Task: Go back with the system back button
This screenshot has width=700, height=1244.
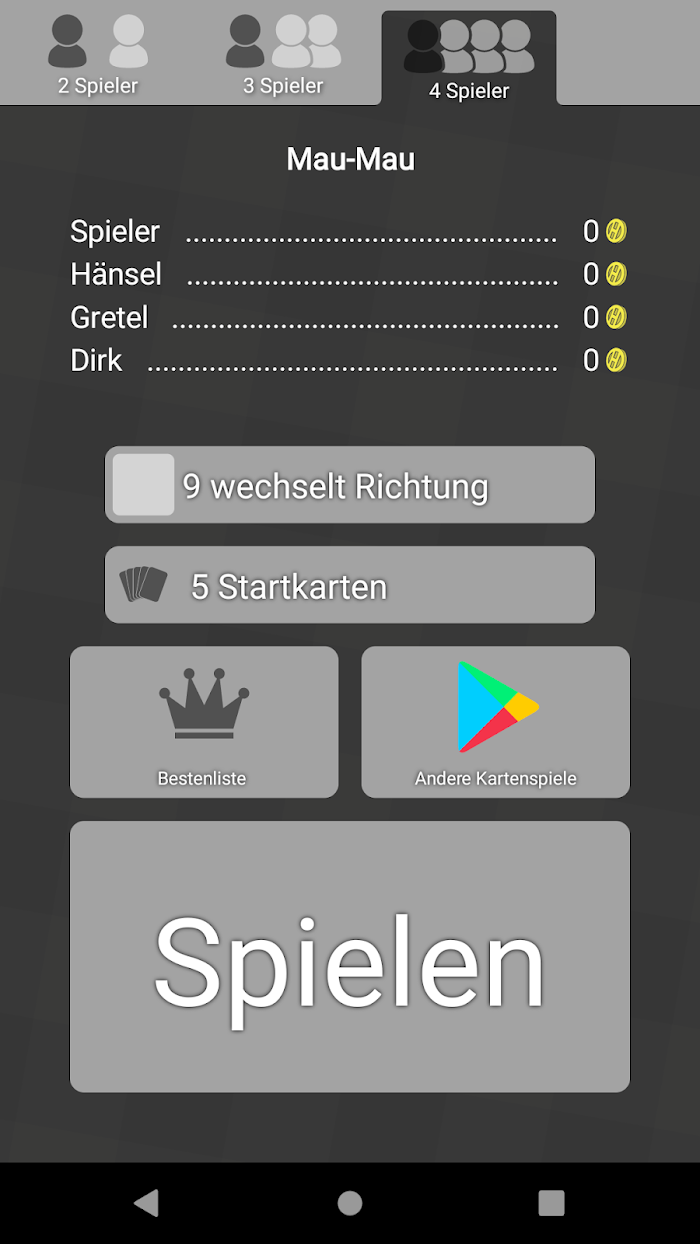Action: coord(147,1203)
